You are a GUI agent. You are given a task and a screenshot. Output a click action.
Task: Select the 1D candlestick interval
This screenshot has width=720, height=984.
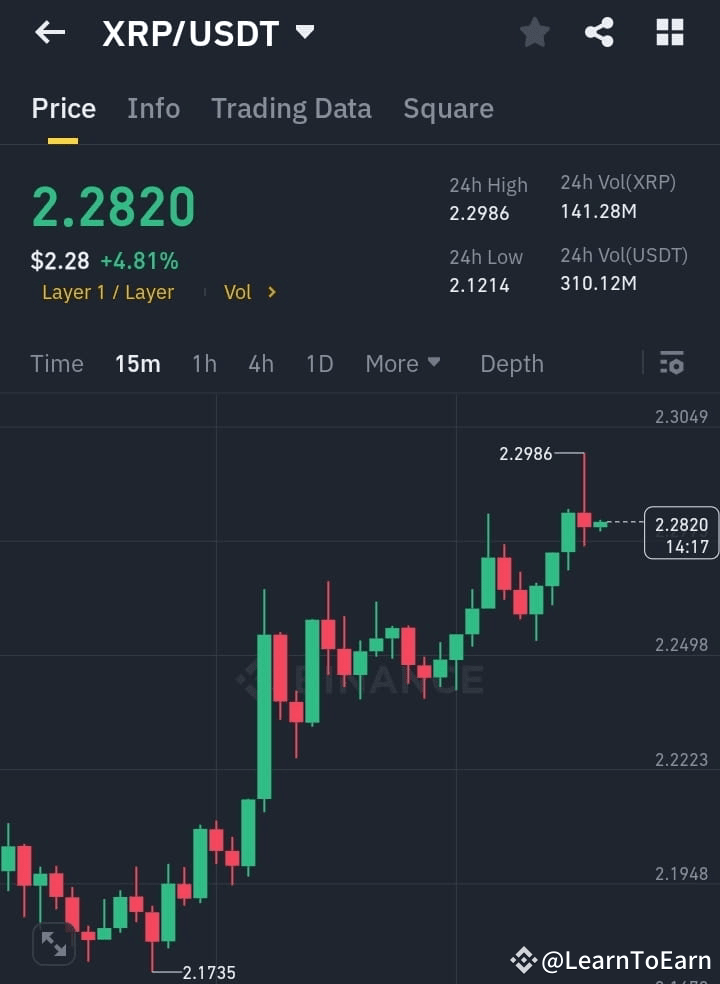coord(319,364)
